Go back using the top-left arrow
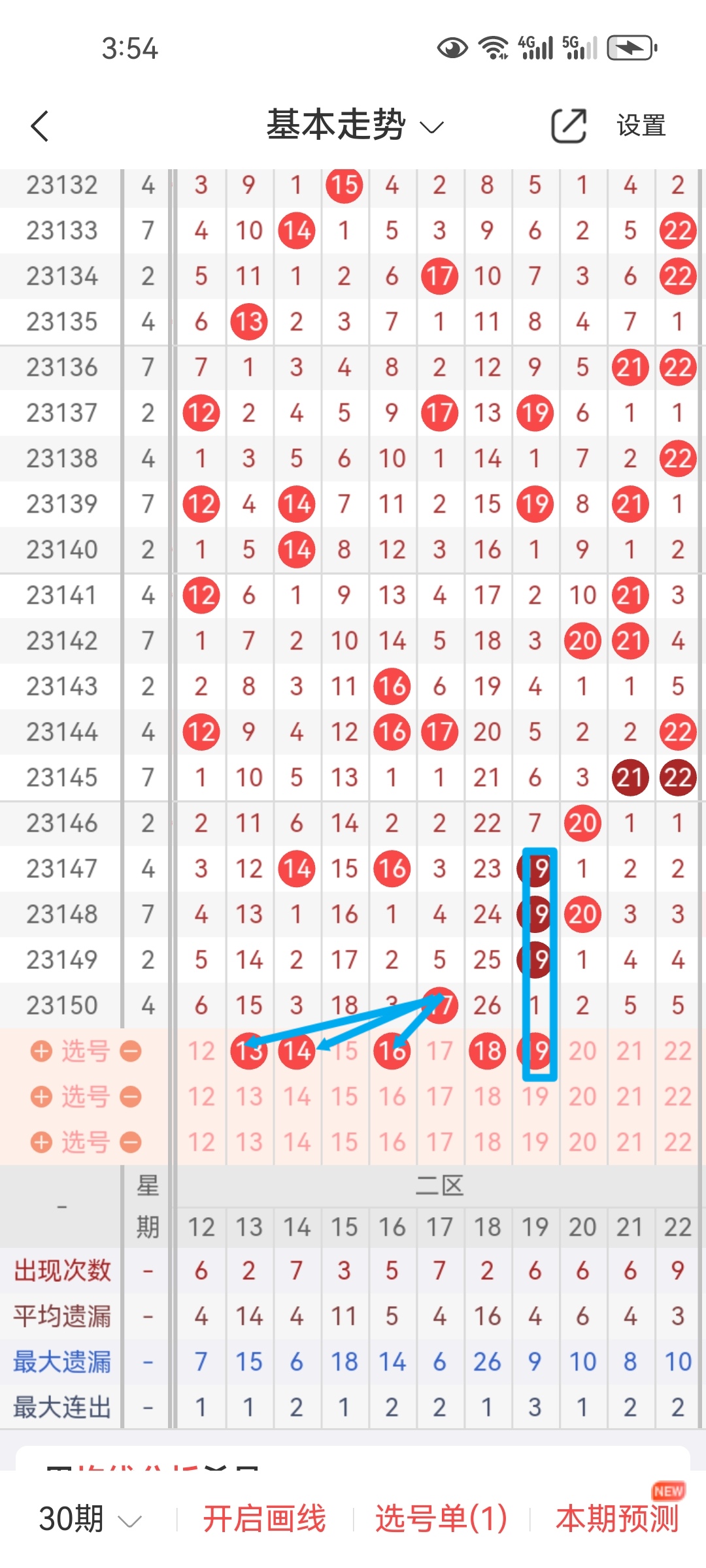This screenshot has width=706, height=1568. (x=40, y=125)
